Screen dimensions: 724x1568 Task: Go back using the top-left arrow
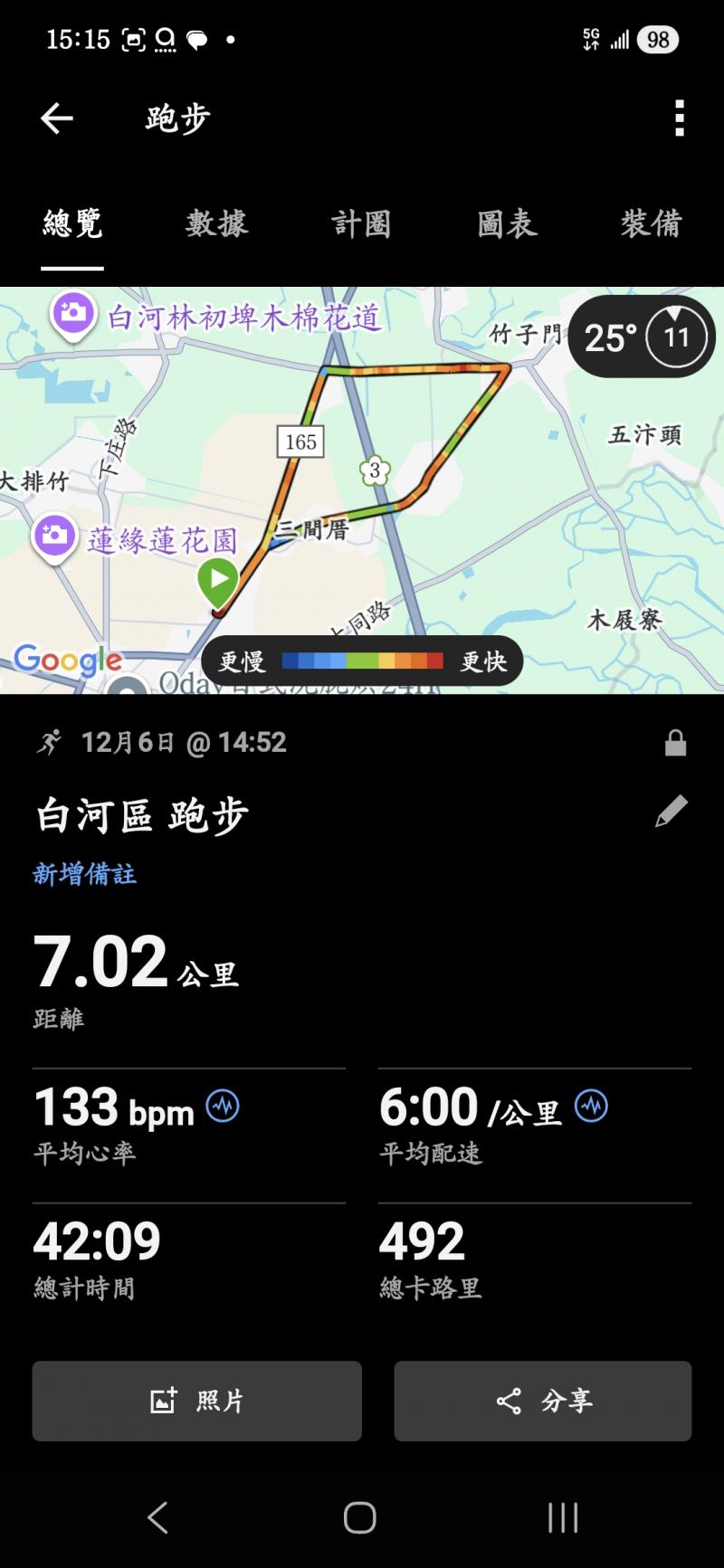click(x=56, y=119)
